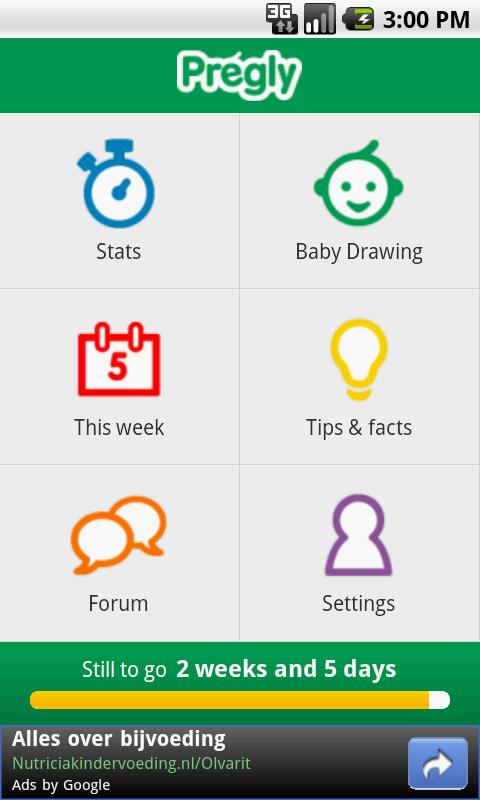View the This week section
The height and width of the screenshot is (800, 480).
pos(119,377)
